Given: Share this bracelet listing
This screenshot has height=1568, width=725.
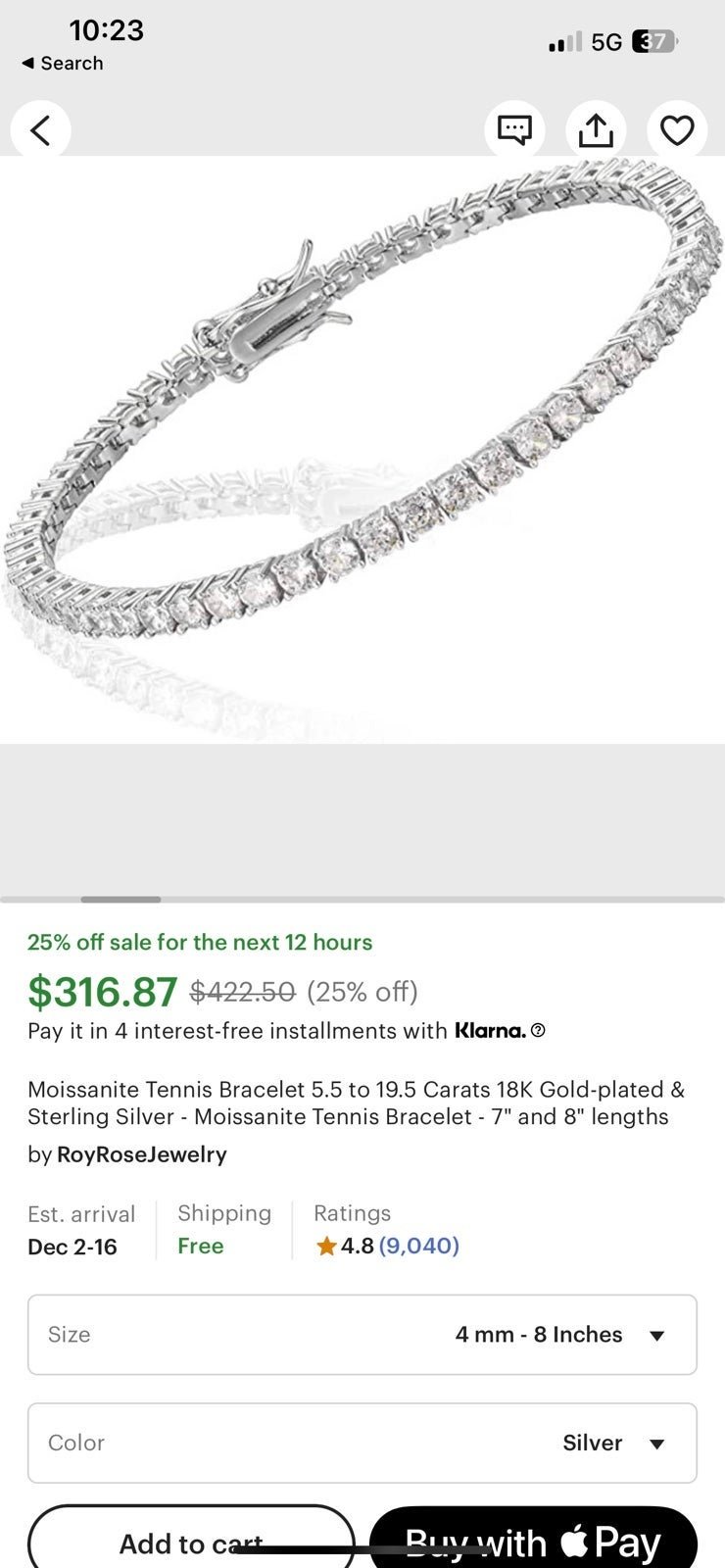Looking at the screenshot, I should pyautogui.click(x=596, y=130).
